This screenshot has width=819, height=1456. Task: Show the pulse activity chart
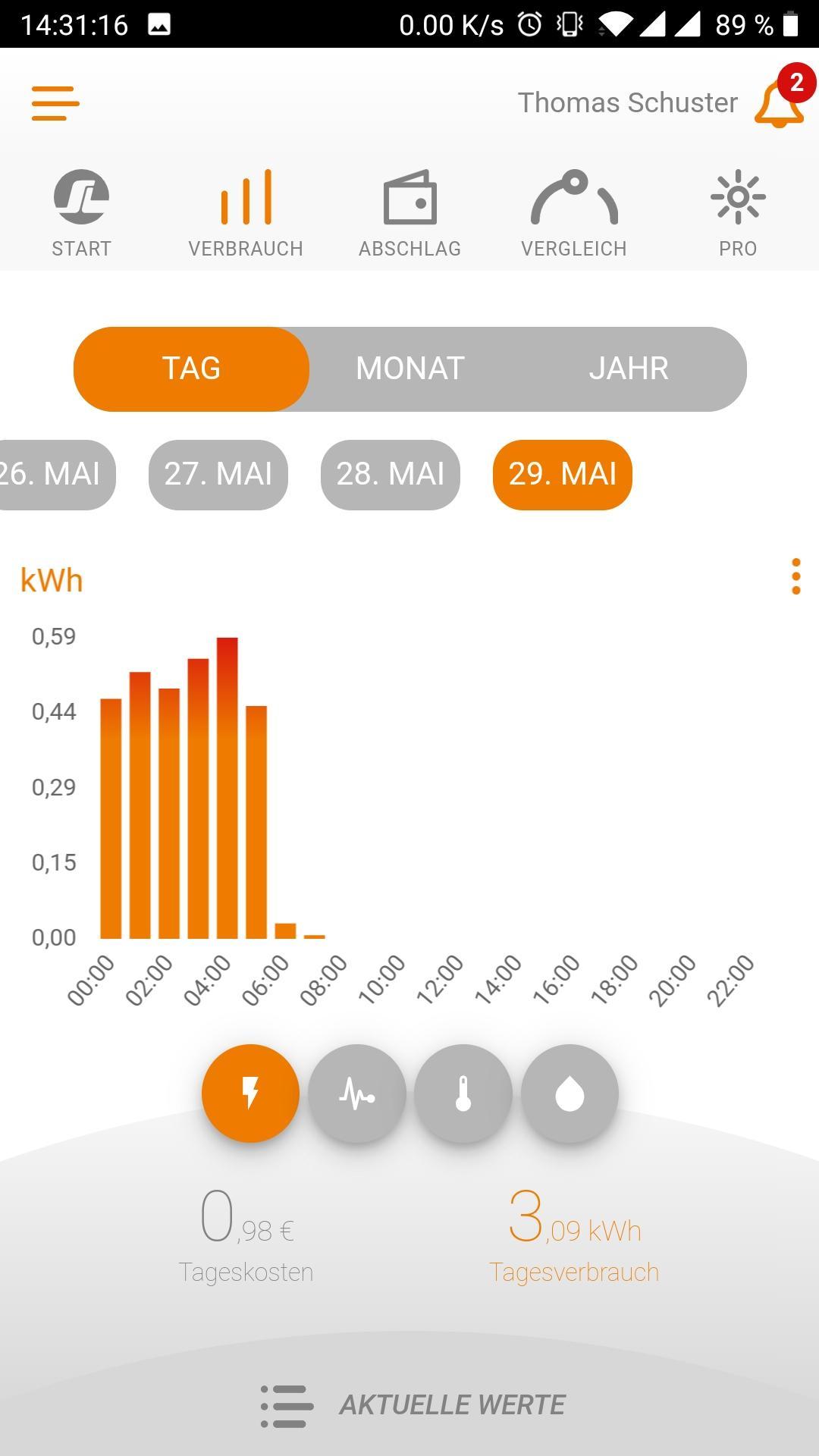click(357, 1094)
